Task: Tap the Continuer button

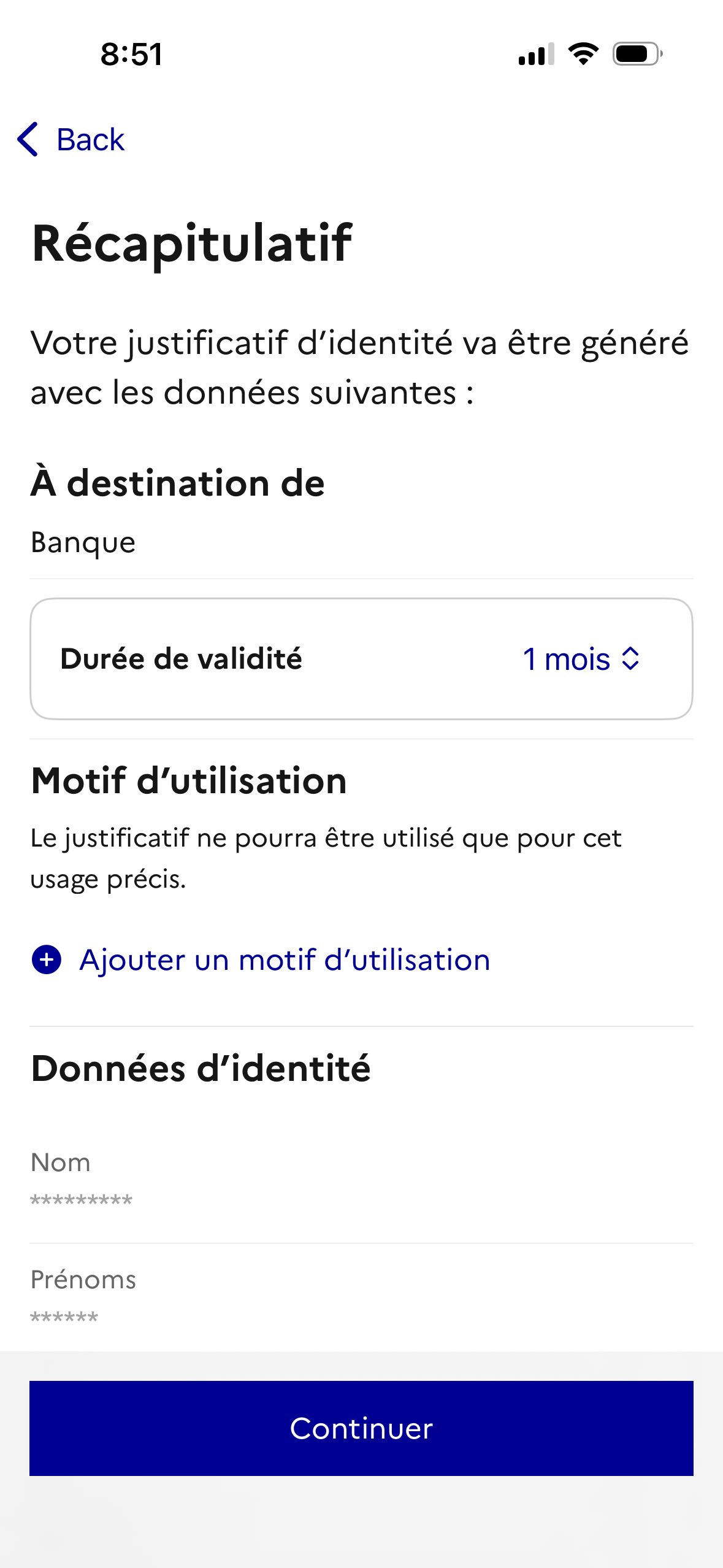Action: [x=361, y=1428]
